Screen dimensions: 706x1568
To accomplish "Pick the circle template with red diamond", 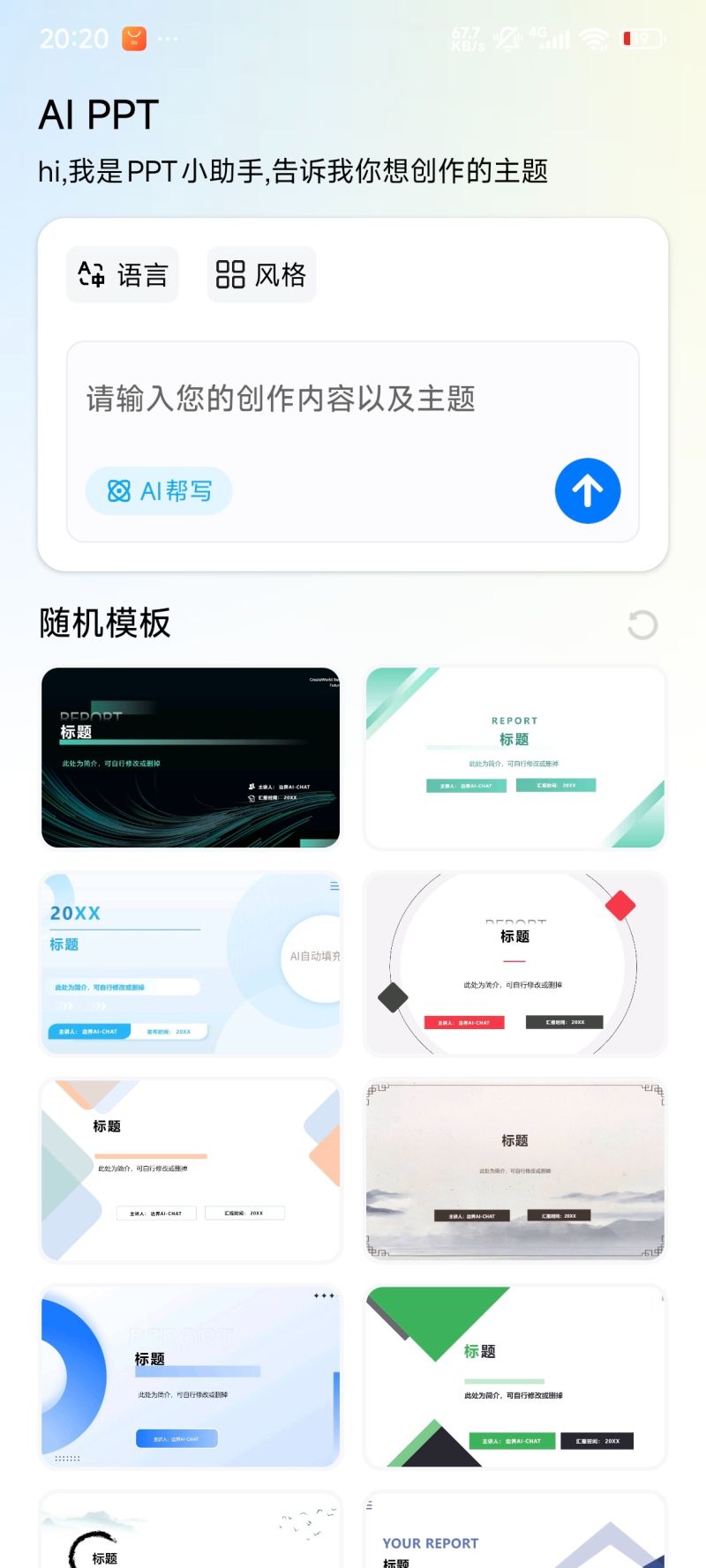I will [514, 964].
